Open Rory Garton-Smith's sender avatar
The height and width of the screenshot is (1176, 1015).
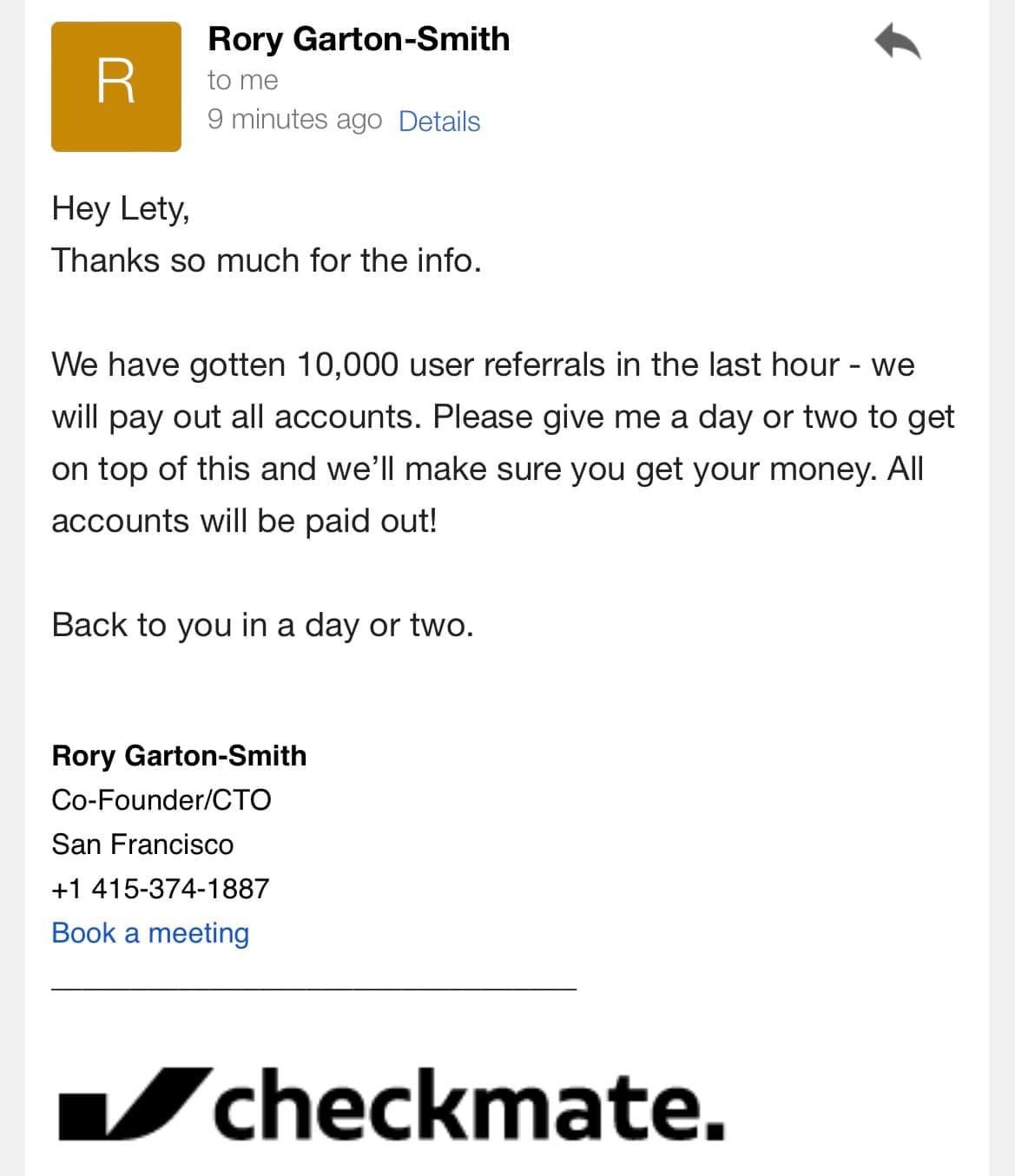click(x=116, y=87)
